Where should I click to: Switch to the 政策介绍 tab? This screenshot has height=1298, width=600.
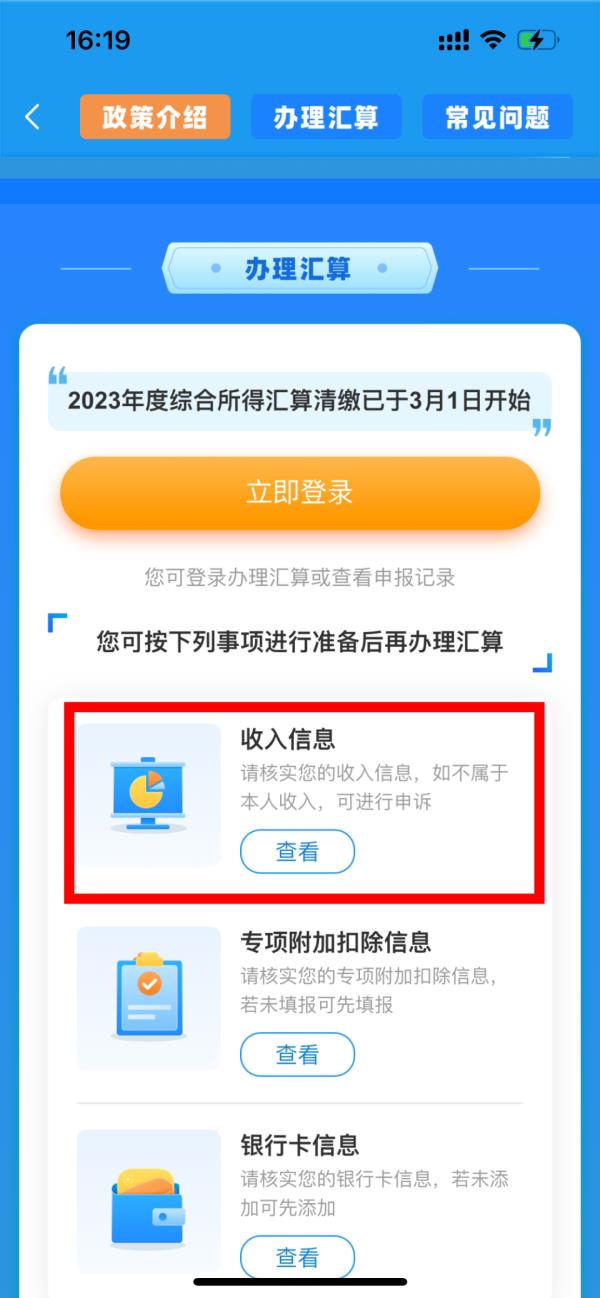pos(155,117)
